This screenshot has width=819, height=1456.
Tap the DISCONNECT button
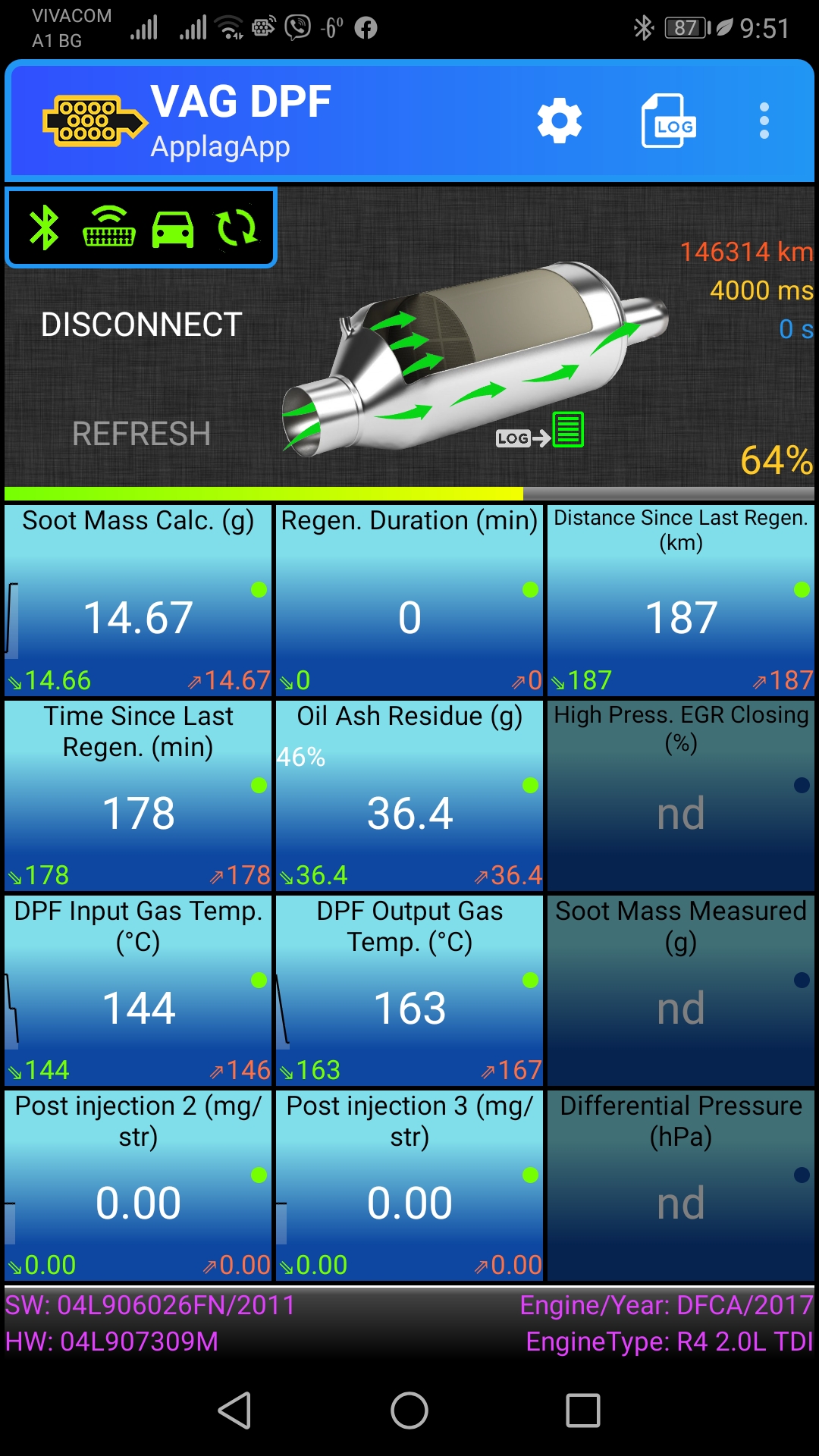click(x=141, y=325)
